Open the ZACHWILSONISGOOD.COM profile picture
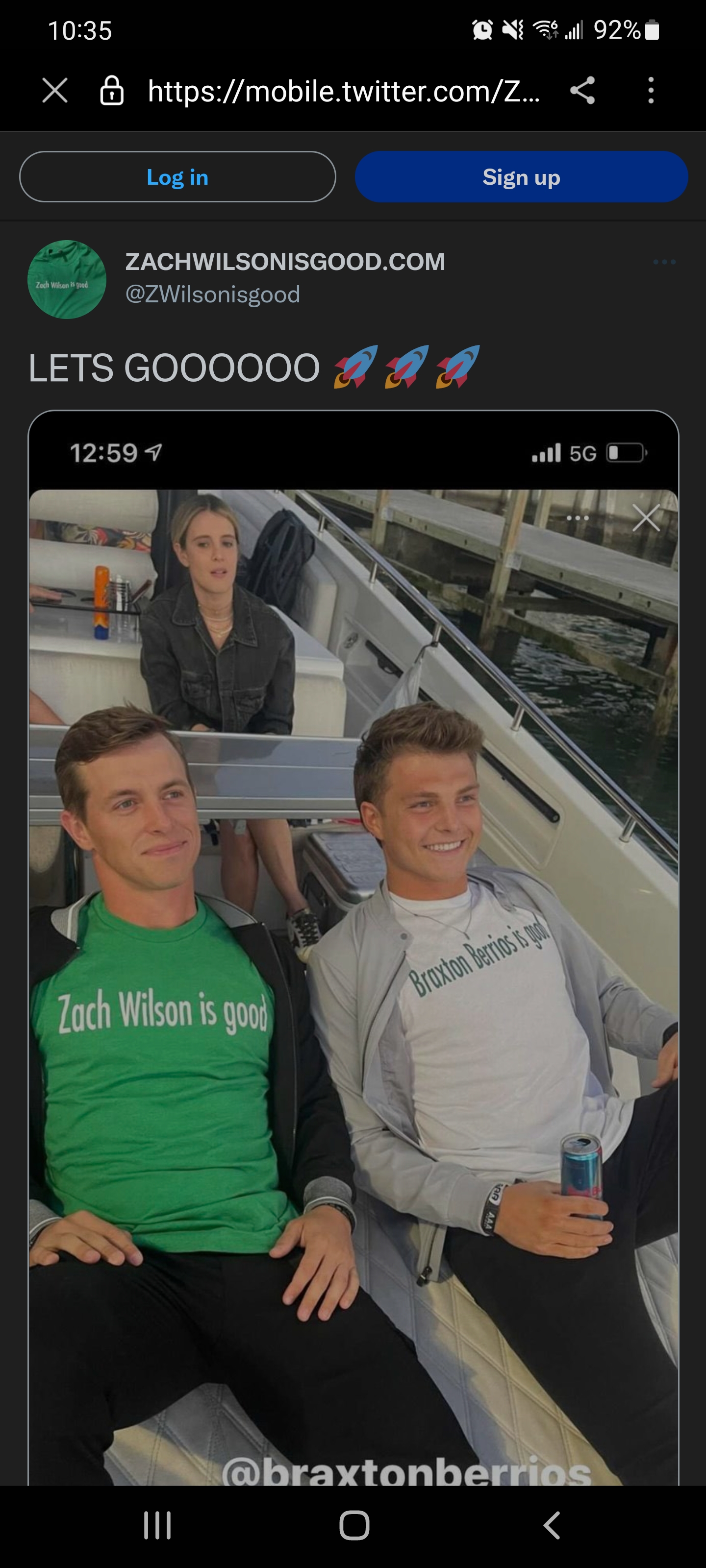This screenshot has height=1568, width=706. [x=67, y=279]
